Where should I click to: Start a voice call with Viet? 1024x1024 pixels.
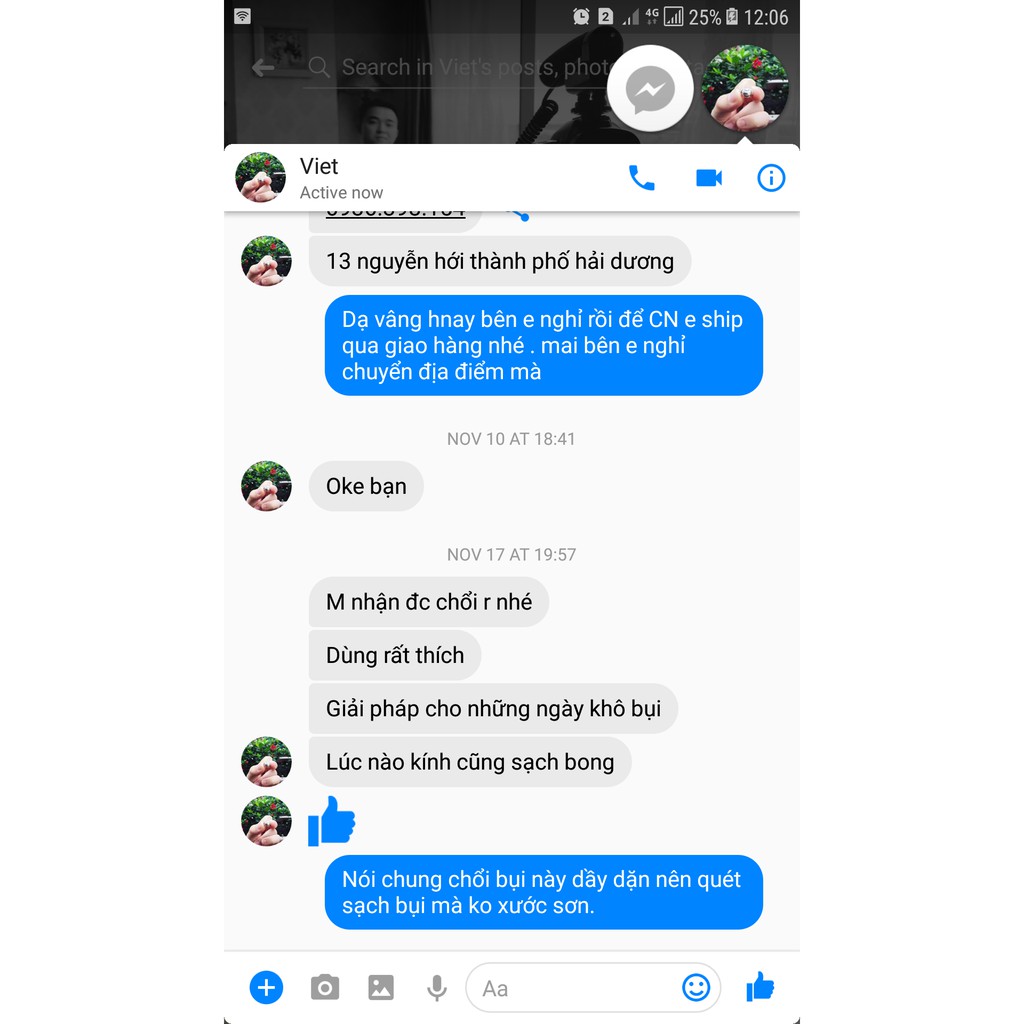[x=641, y=178]
